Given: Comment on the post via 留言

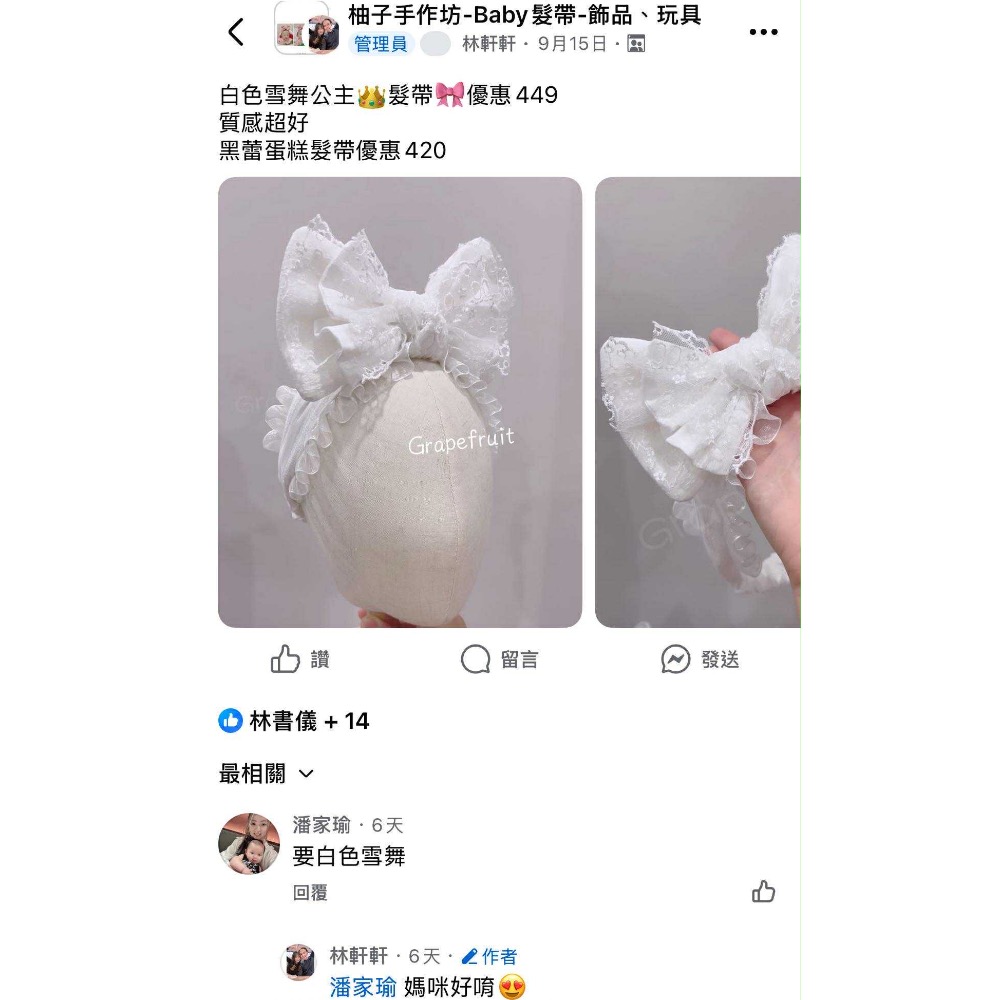Looking at the screenshot, I should point(500,659).
